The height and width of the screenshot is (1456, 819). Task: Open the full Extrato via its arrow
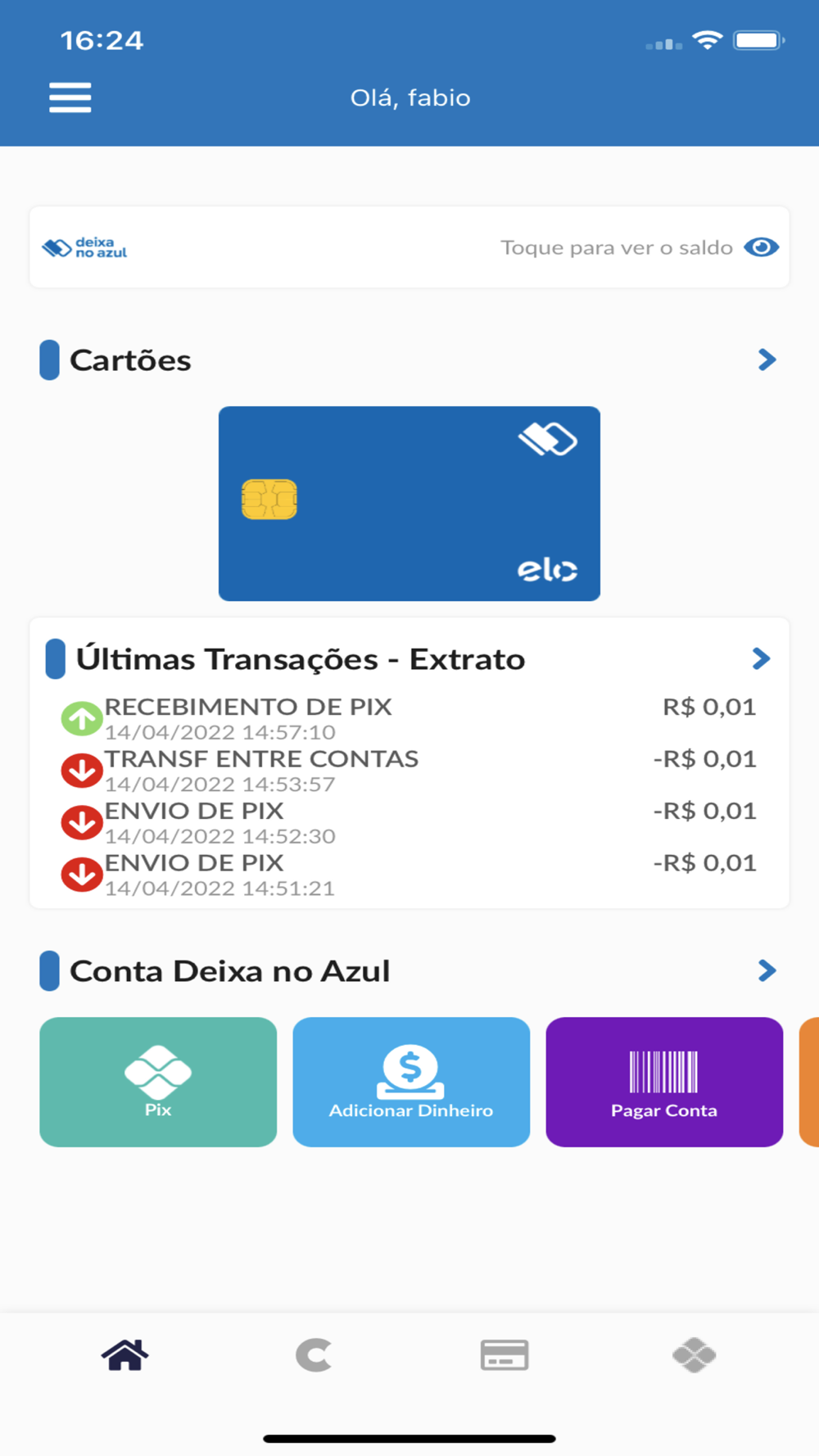[x=761, y=658]
